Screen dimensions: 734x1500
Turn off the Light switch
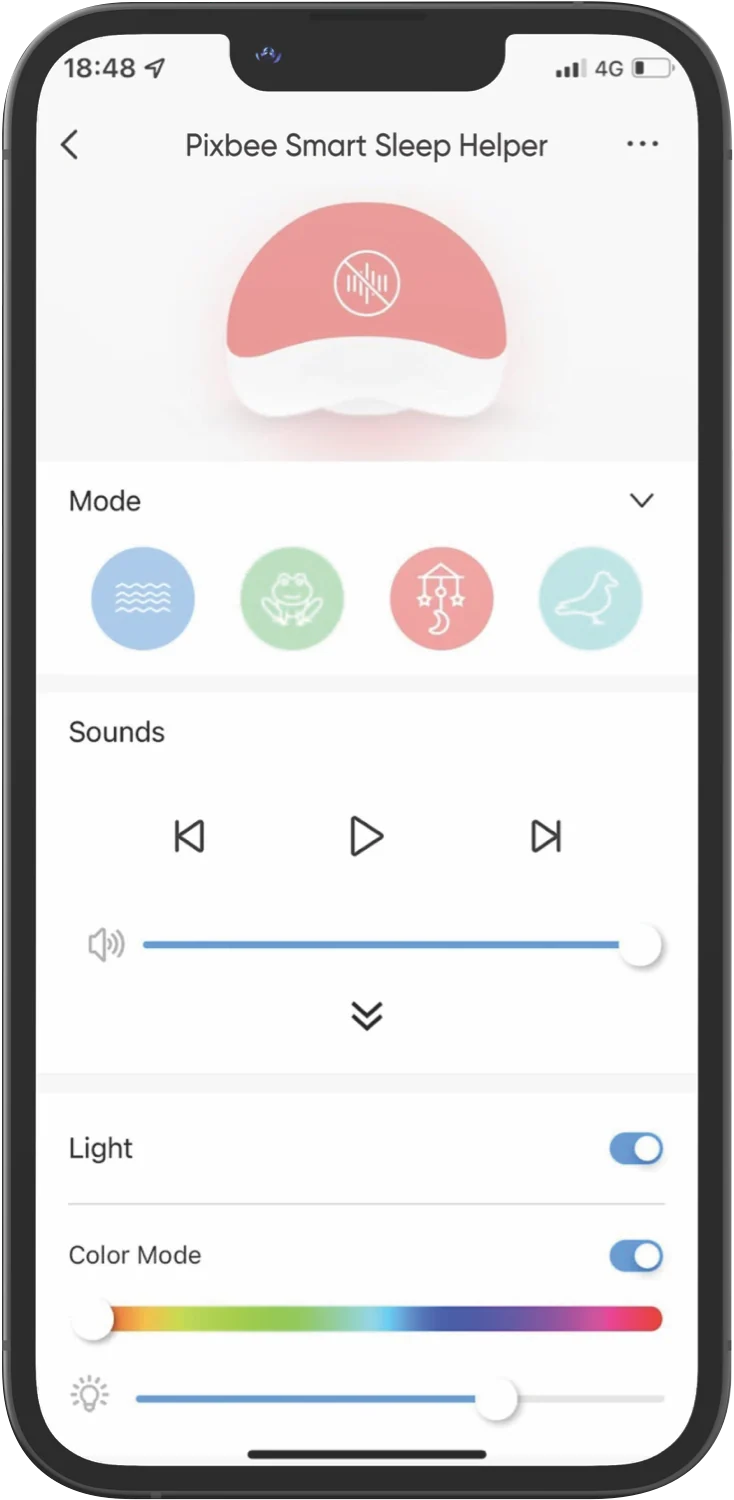point(636,1149)
